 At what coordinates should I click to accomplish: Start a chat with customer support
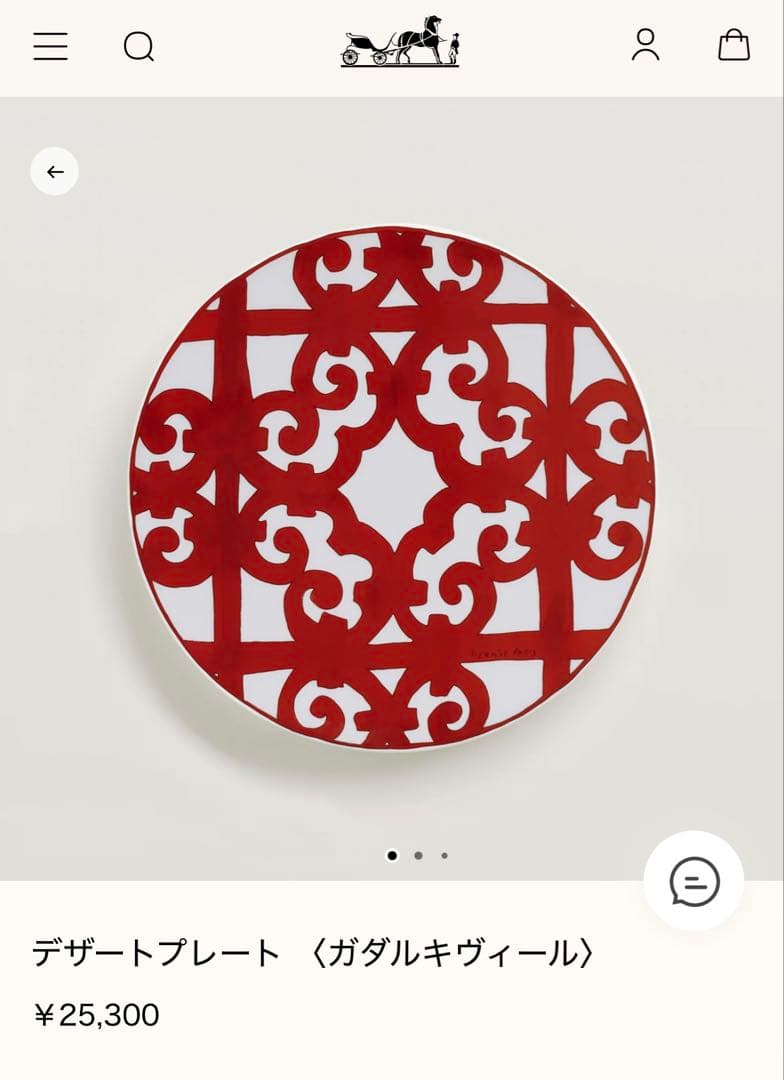694,881
